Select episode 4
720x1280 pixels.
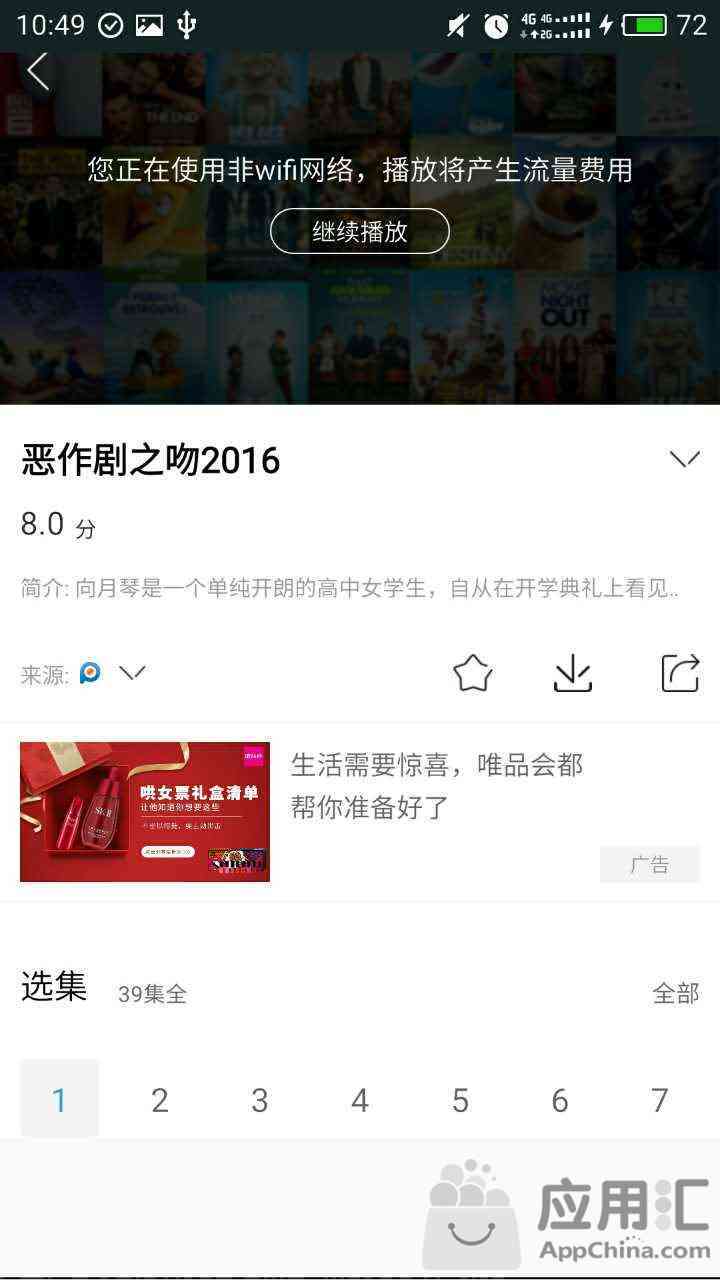pyautogui.click(x=360, y=1100)
